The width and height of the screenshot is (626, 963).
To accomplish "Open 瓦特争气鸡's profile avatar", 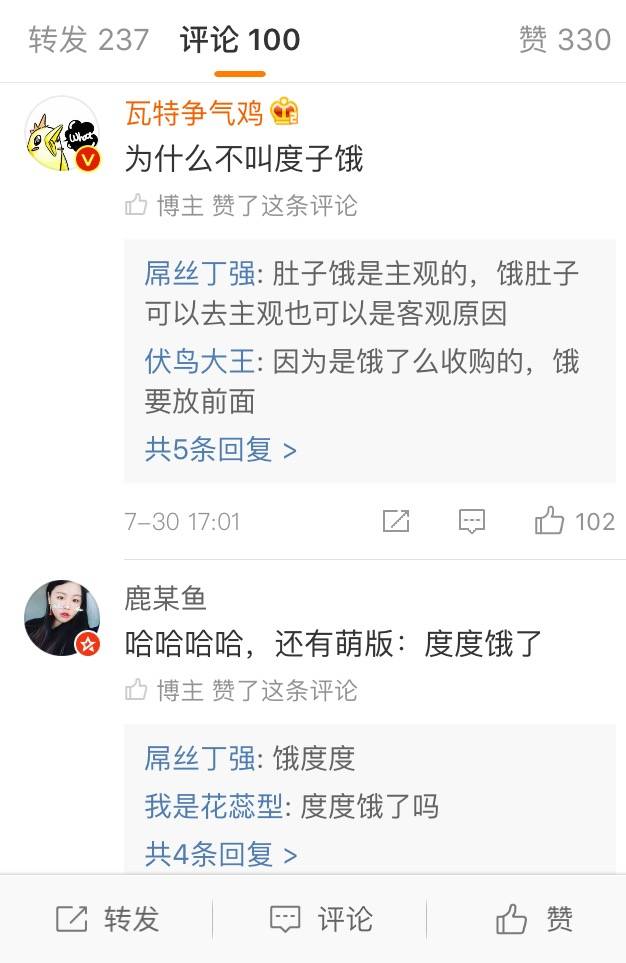I will [x=62, y=134].
